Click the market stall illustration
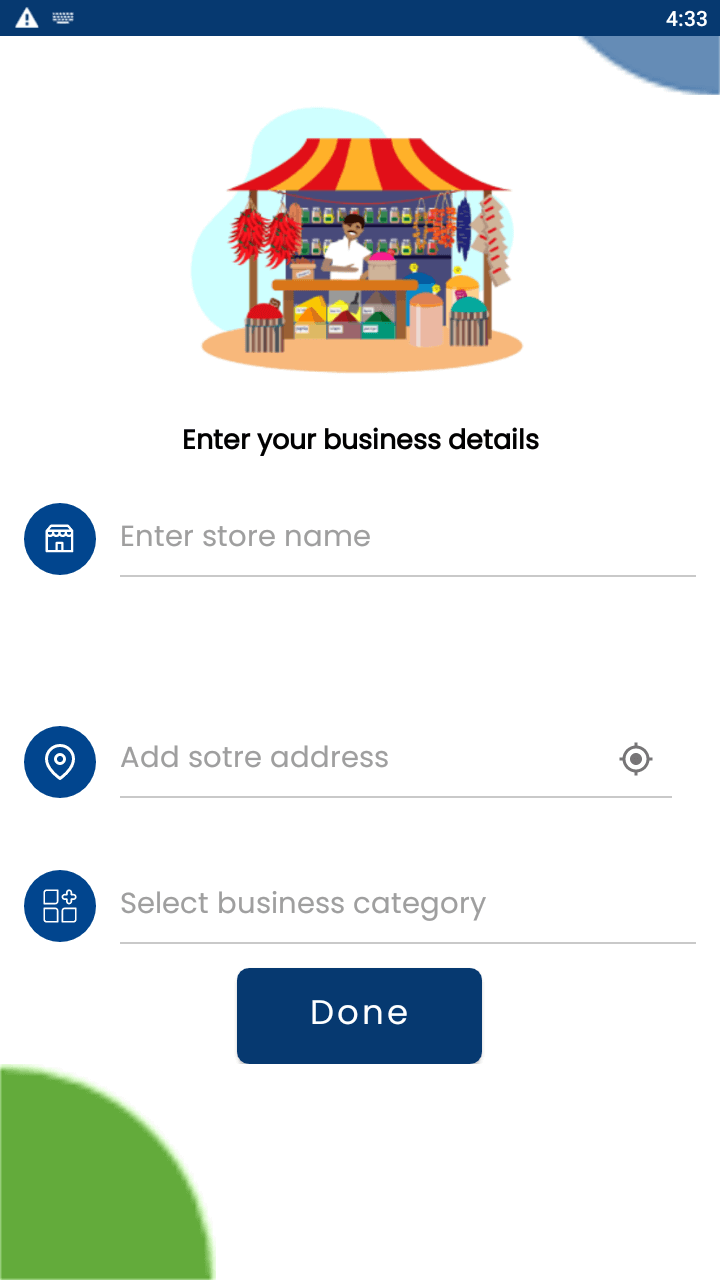The image size is (720, 1280). point(360,240)
